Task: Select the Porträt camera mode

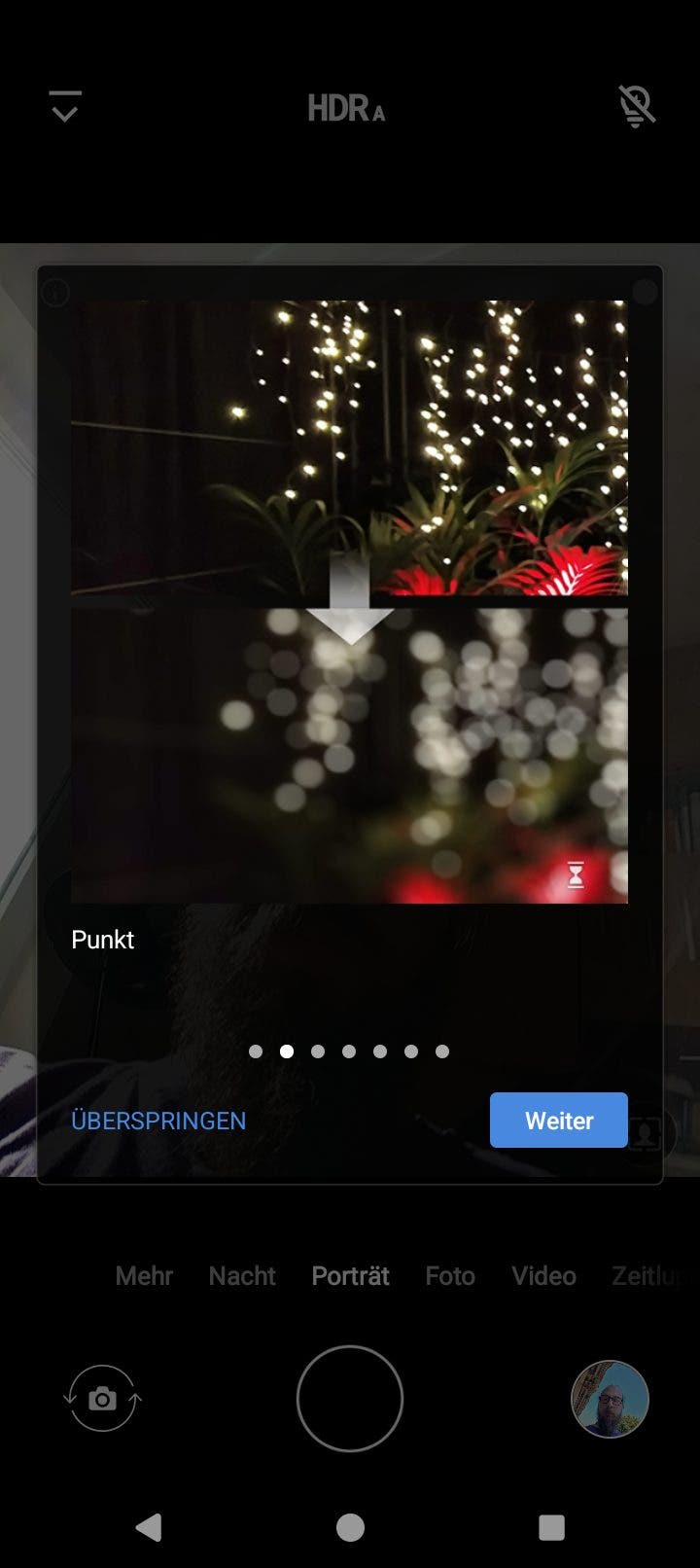Action: click(x=350, y=1275)
